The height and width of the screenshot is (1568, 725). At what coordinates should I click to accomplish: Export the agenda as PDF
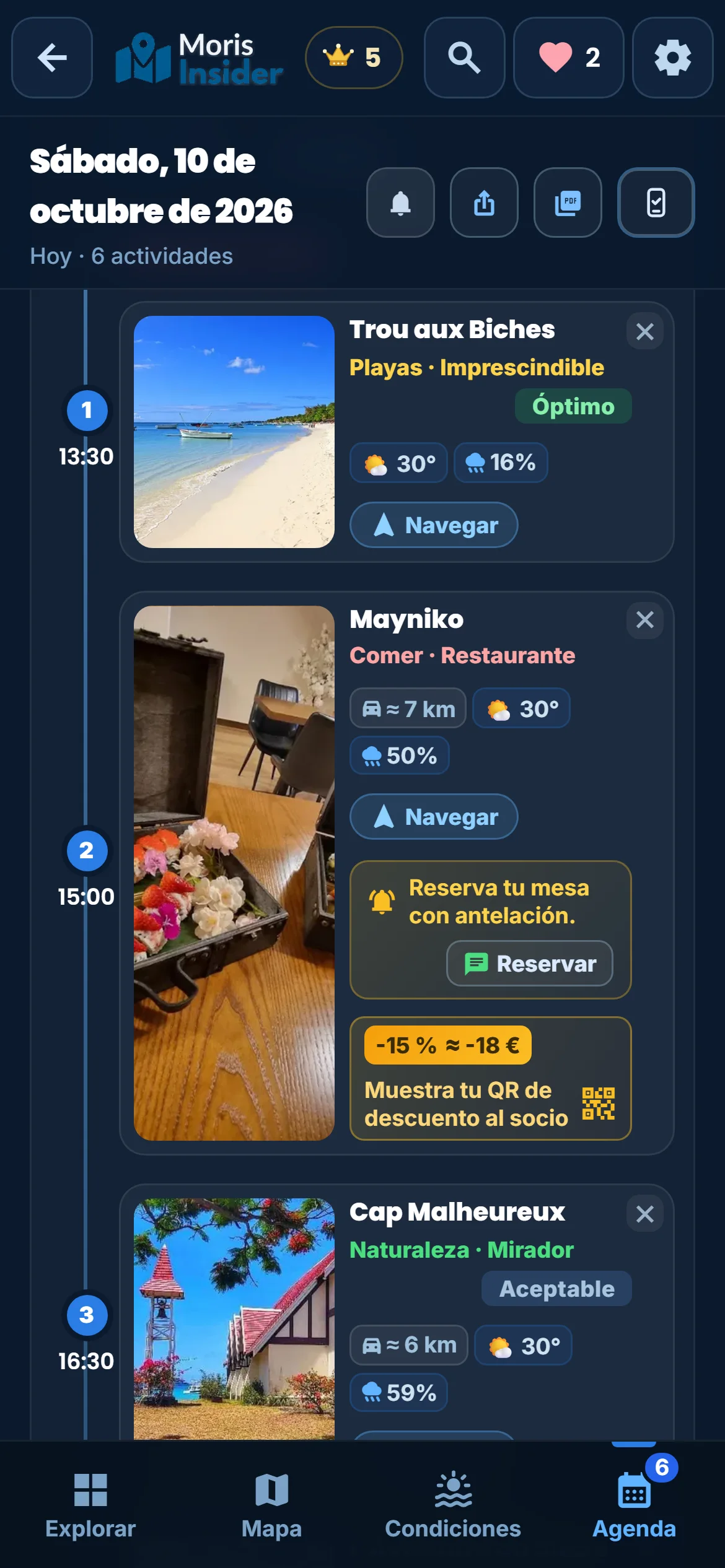coord(568,203)
